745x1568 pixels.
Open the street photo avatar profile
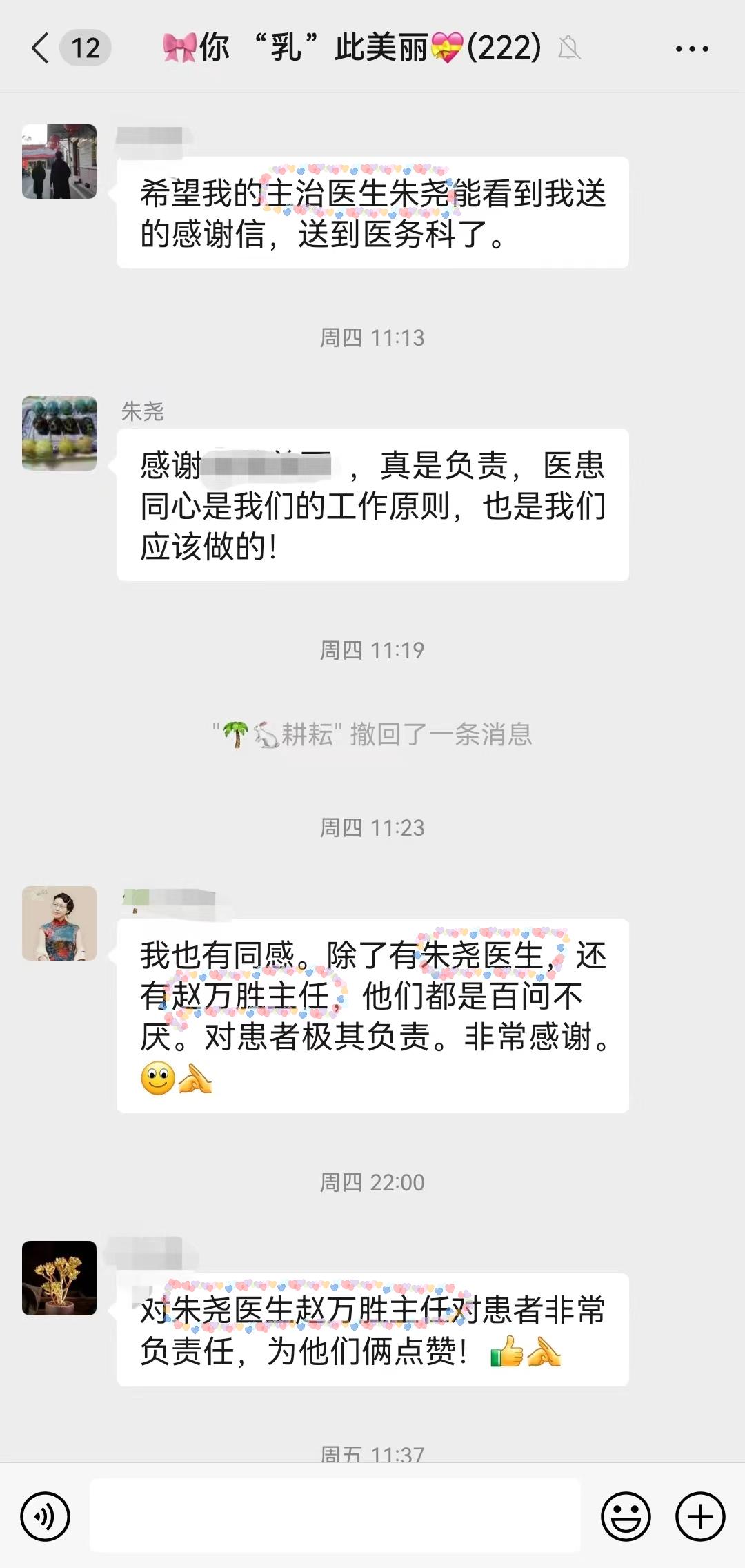coord(59,161)
